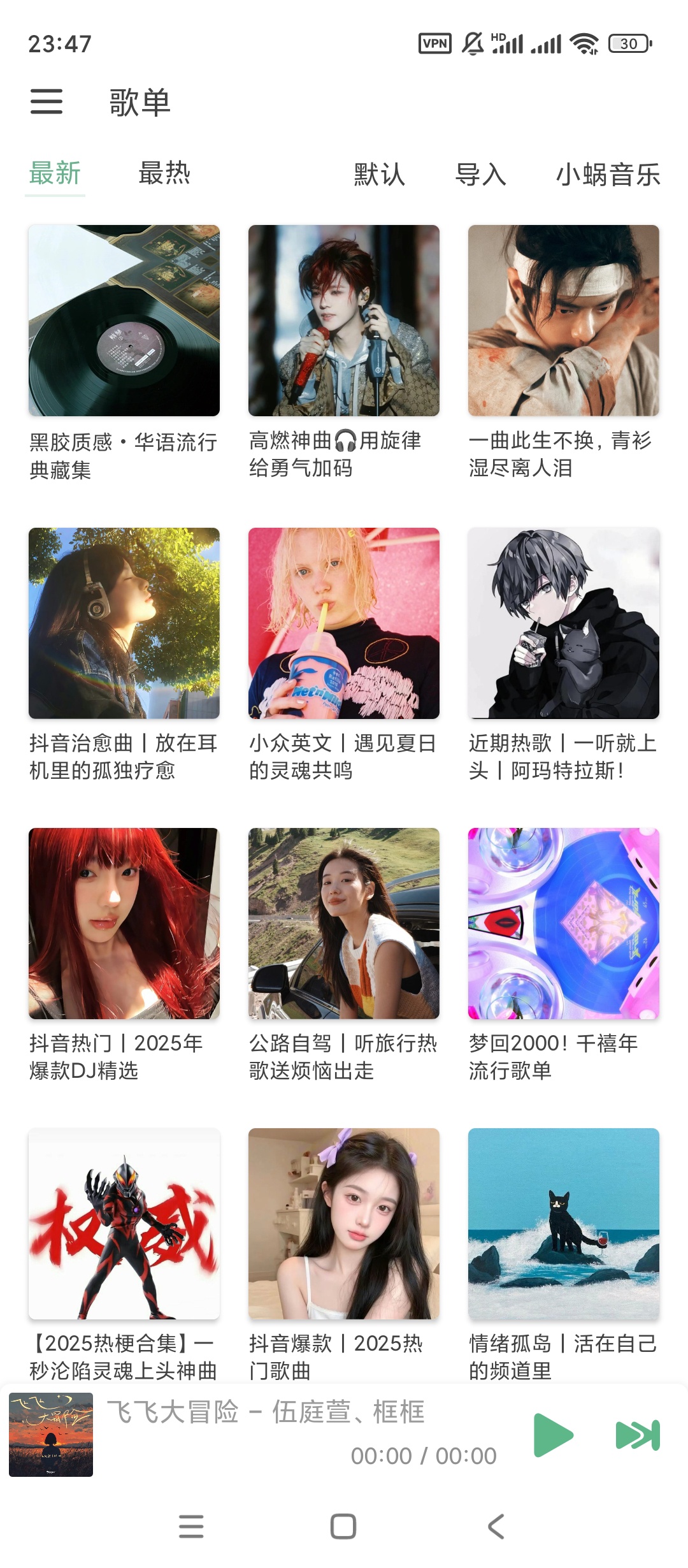
Task: Open playlist 抖音治愈曲 放在耳机里的孤独疗愈
Action: coord(124,623)
